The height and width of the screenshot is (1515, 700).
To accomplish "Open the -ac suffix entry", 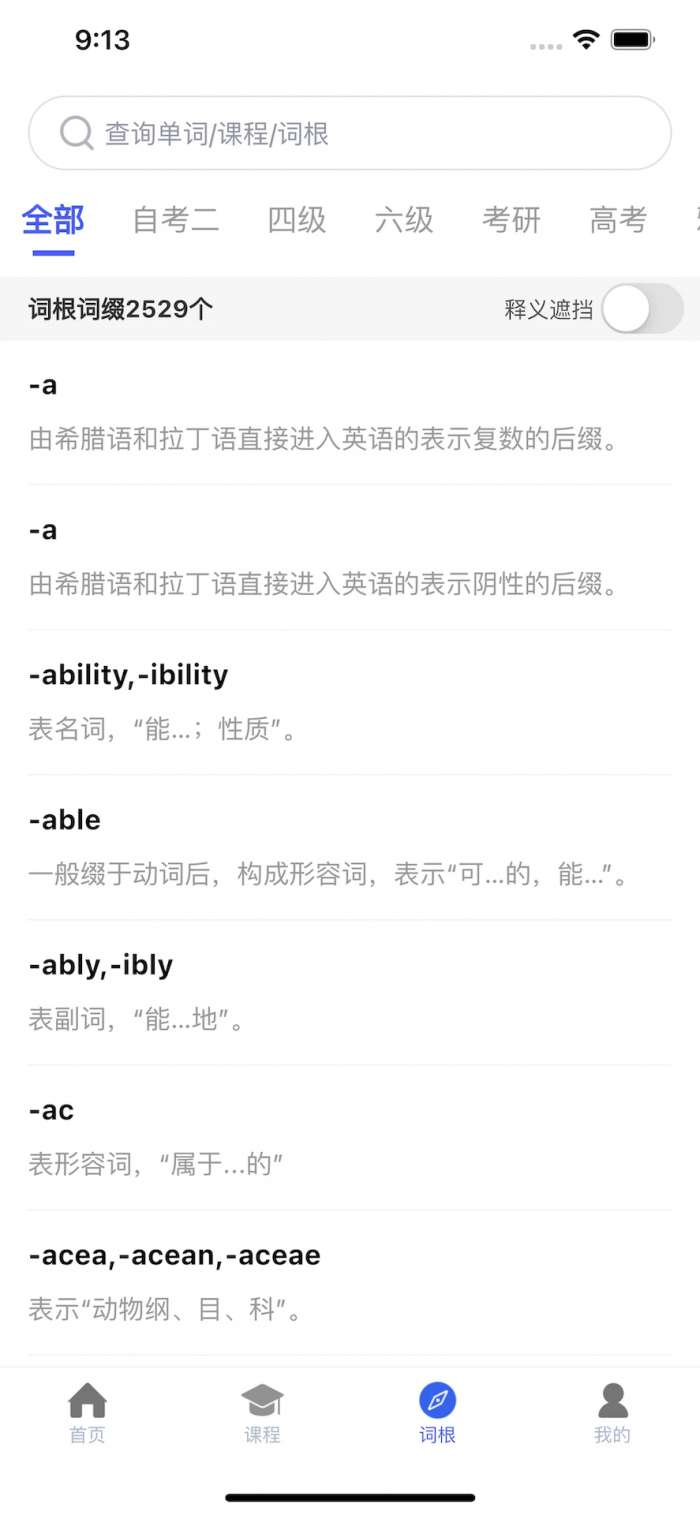I will click(x=350, y=1137).
